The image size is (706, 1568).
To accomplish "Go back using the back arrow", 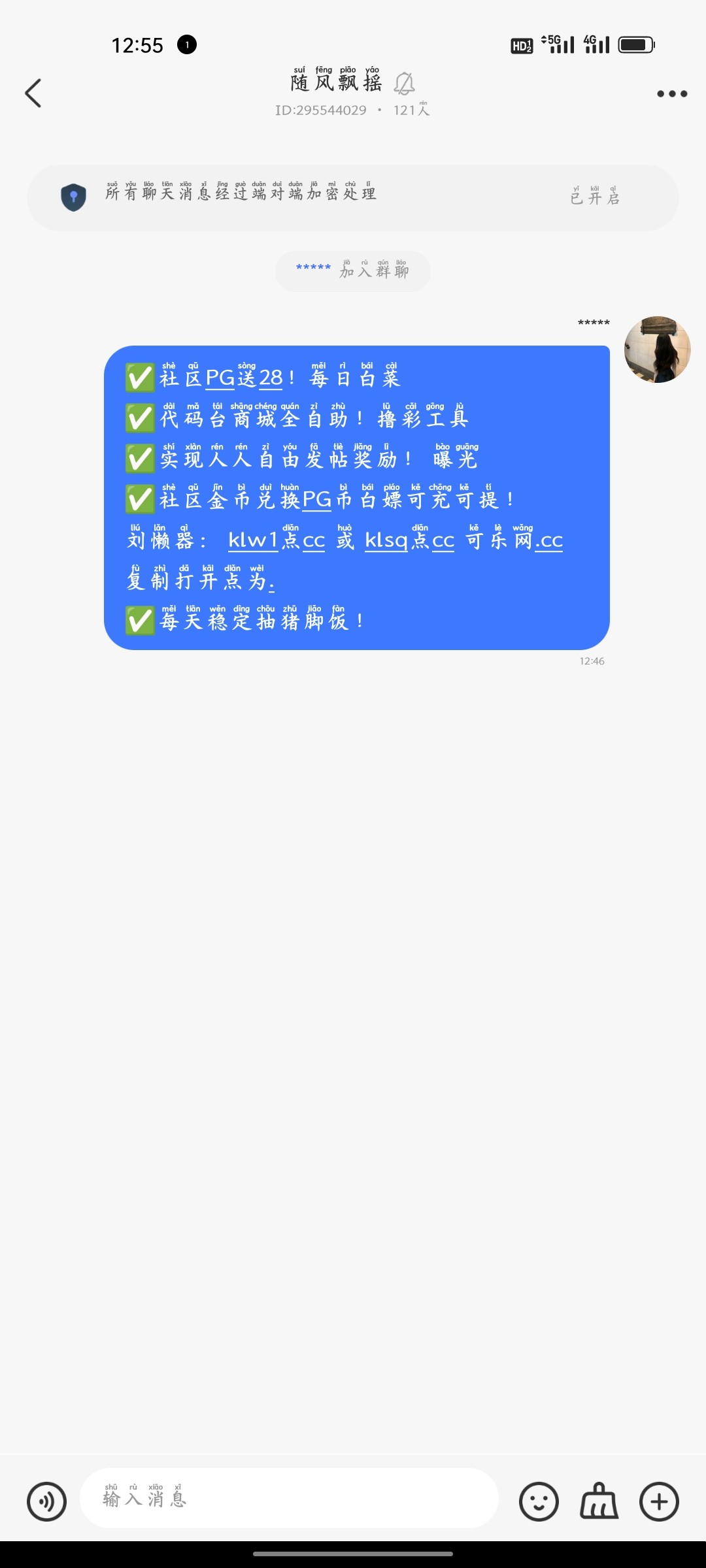I will tap(34, 93).
